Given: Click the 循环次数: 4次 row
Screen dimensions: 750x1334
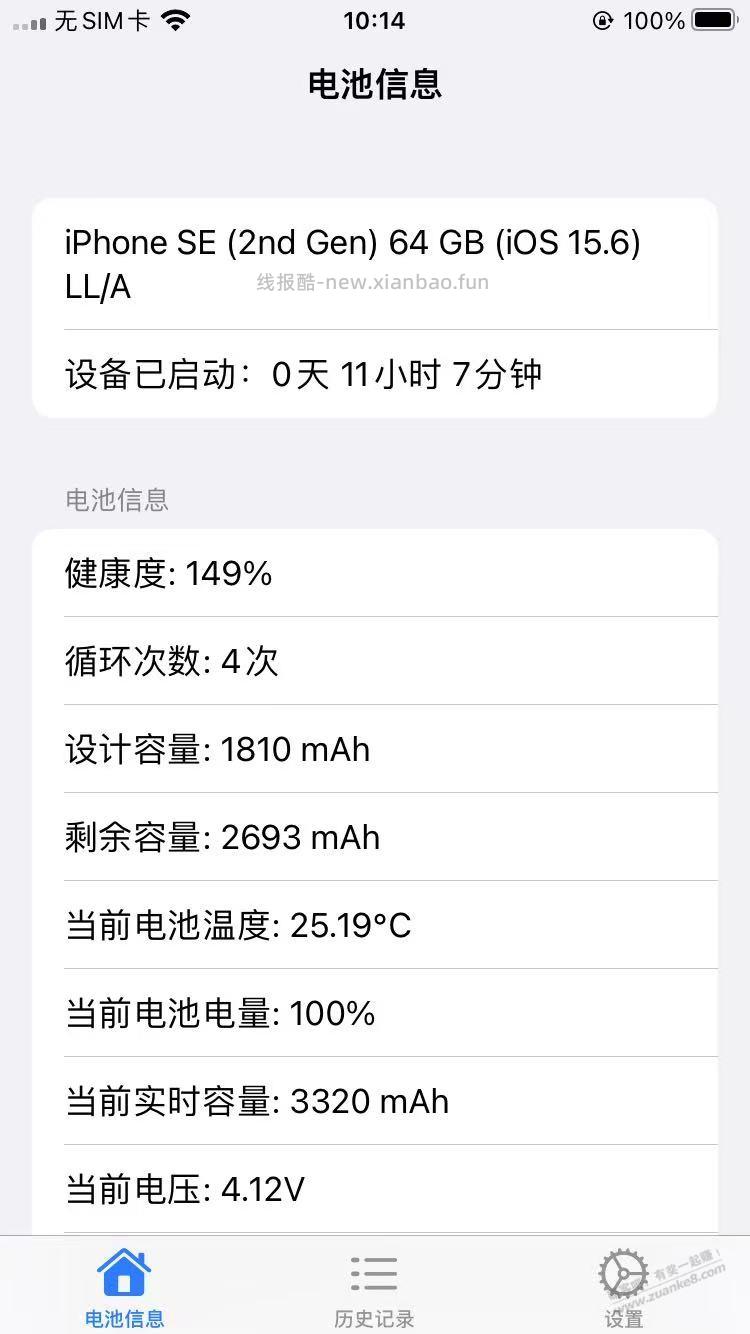Looking at the screenshot, I should pyautogui.click(x=375, y=661).
